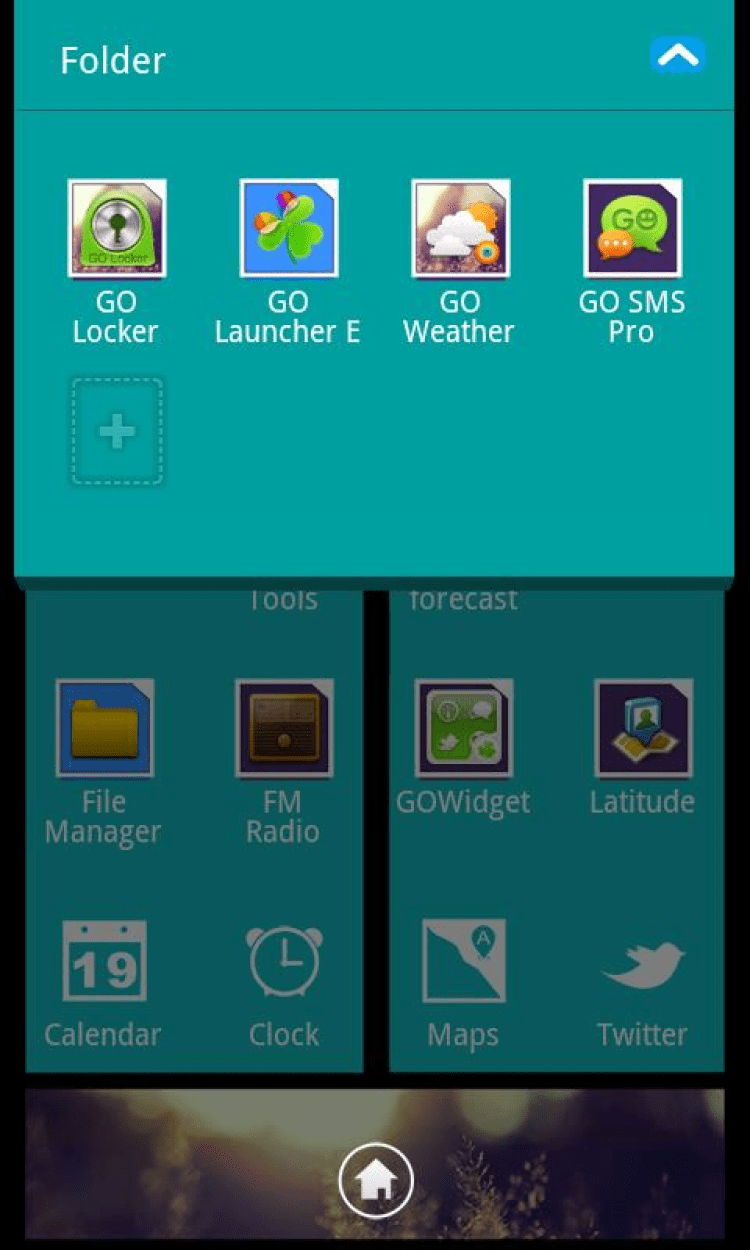Launch Maps
750x1250 pixels.
[x=463, y=962]
